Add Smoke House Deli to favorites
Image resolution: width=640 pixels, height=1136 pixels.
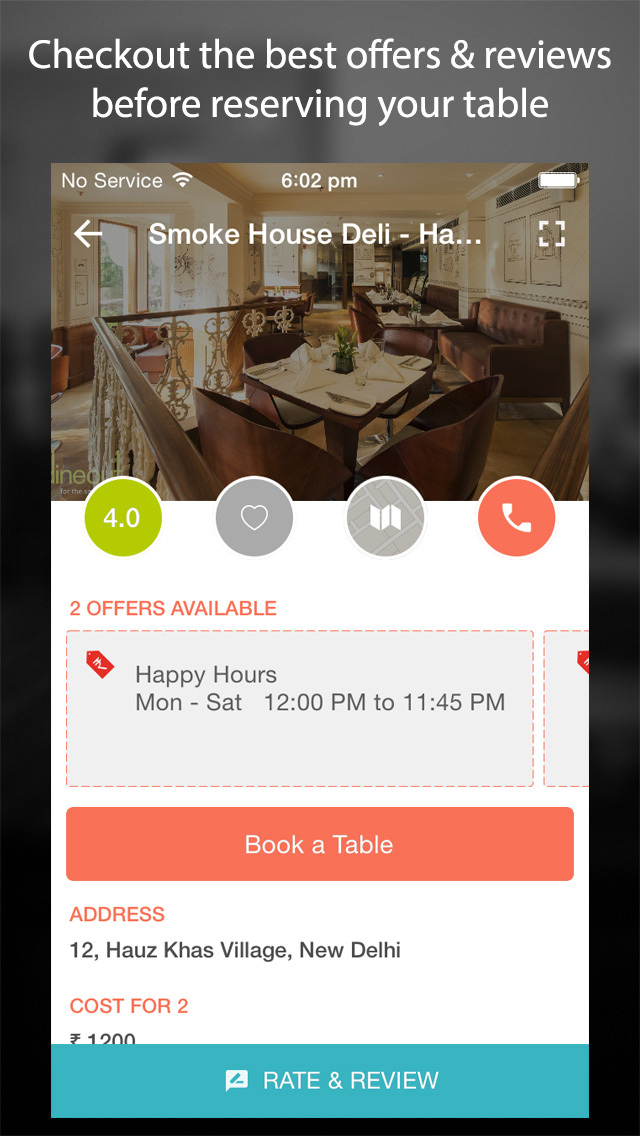click(254, 517)
